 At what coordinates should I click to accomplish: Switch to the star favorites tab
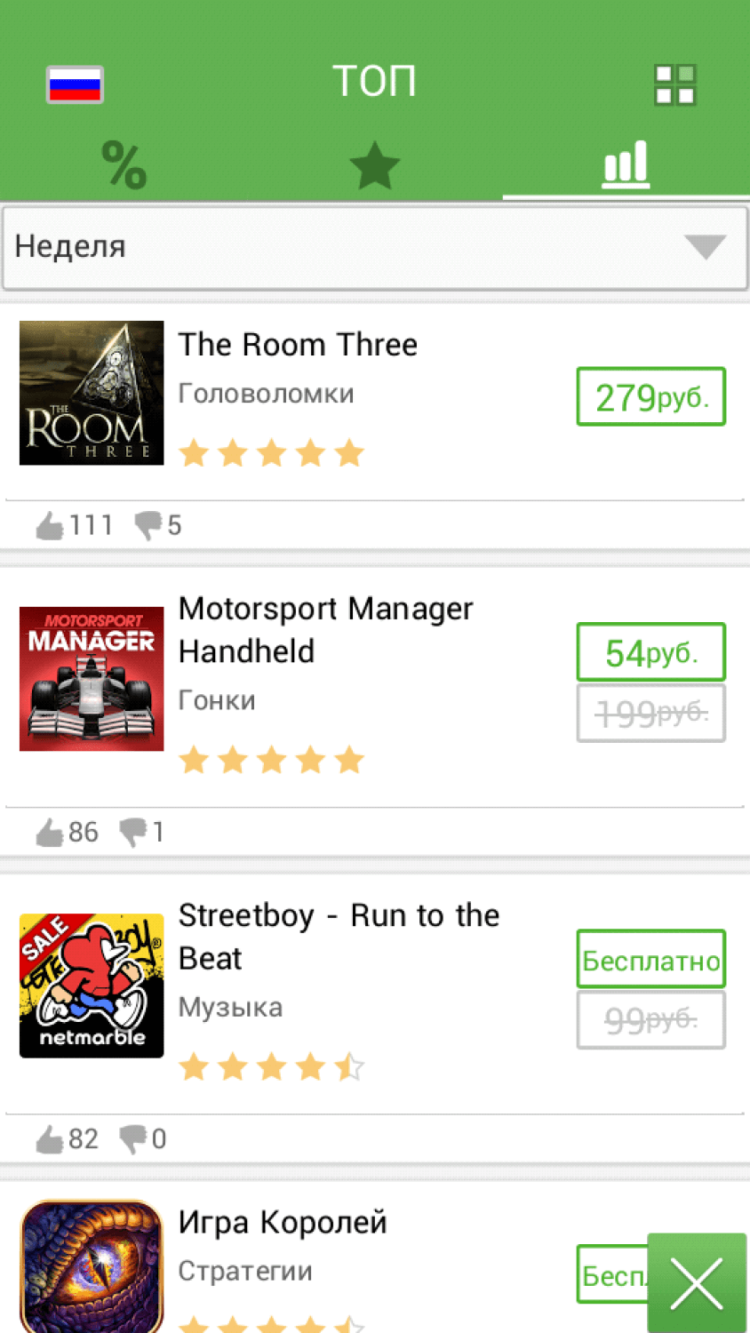[375, 165]
